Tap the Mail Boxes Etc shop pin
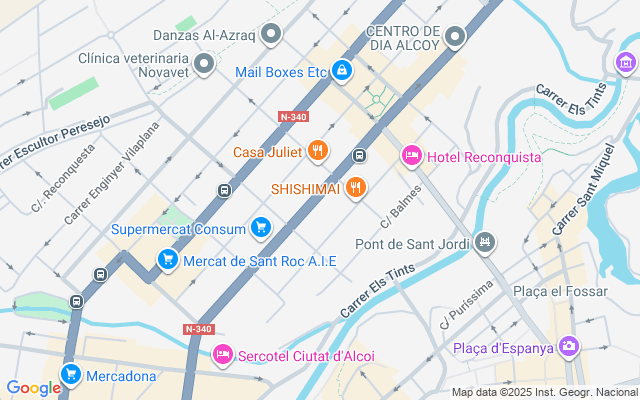Screen dimensions: 640x400 pos(342,70)
